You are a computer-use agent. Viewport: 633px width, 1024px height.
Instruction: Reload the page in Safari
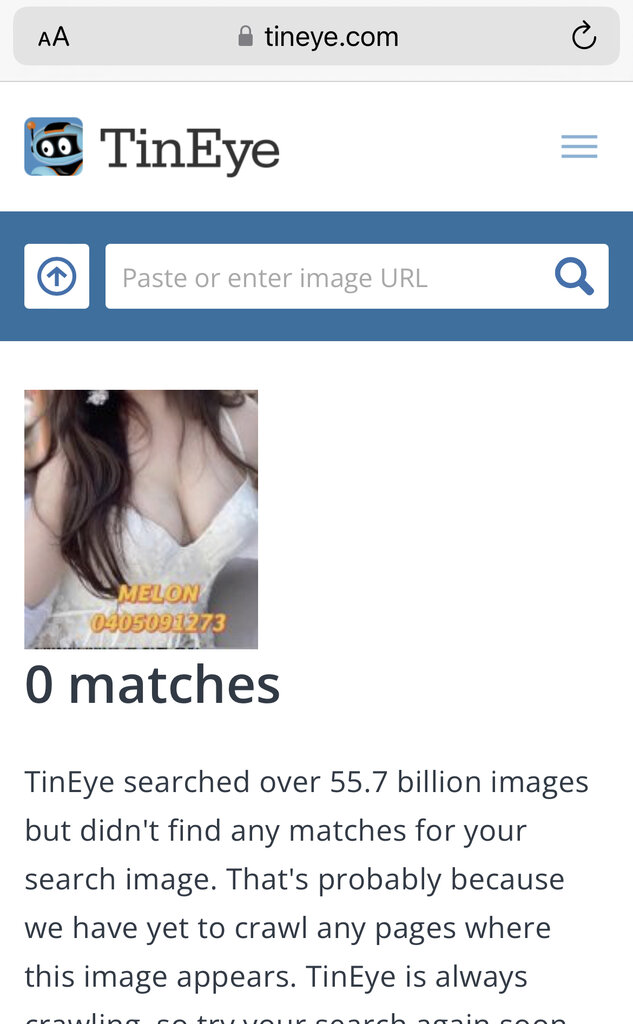coord(583,37)
